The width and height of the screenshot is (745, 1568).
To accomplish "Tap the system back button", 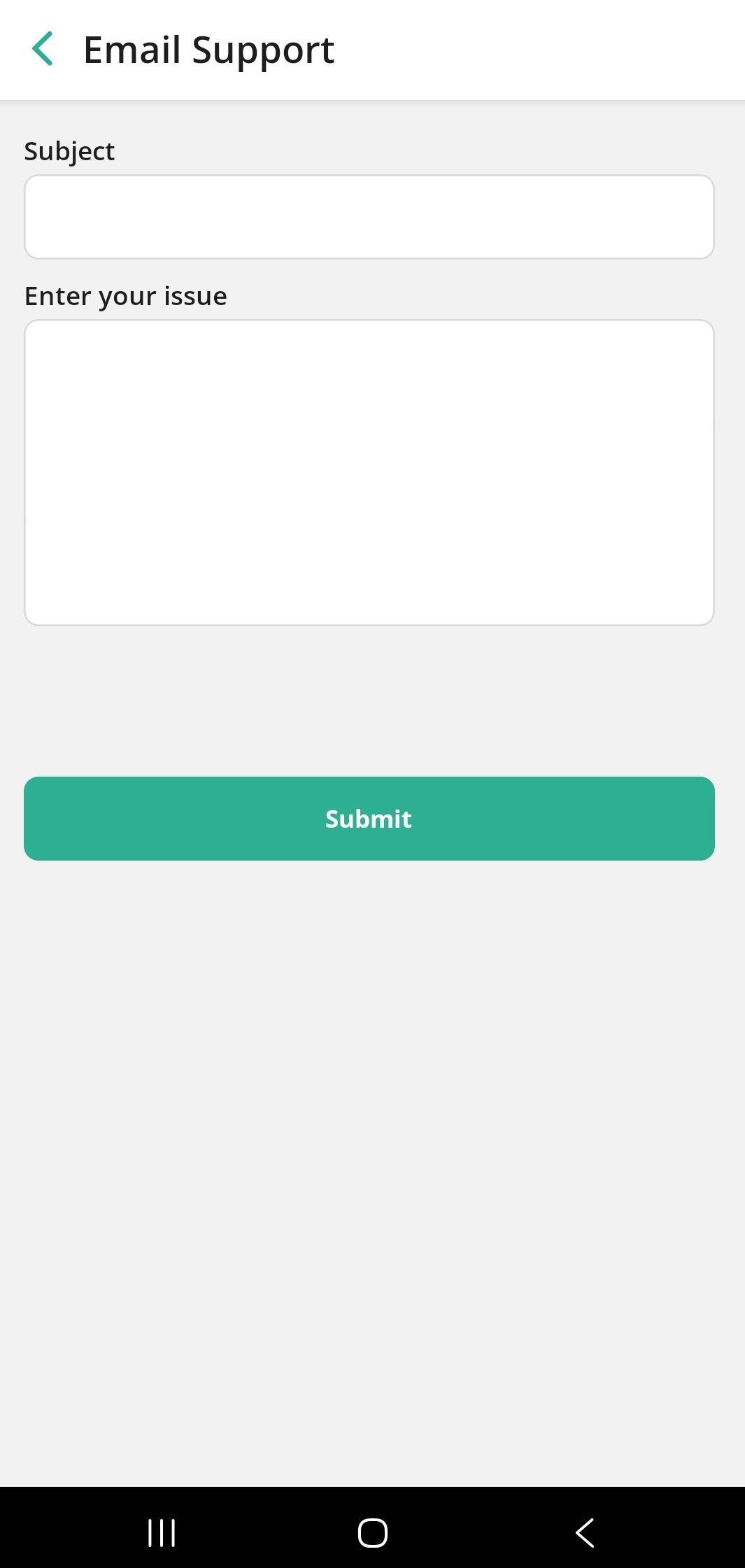I will [585, 1532].
